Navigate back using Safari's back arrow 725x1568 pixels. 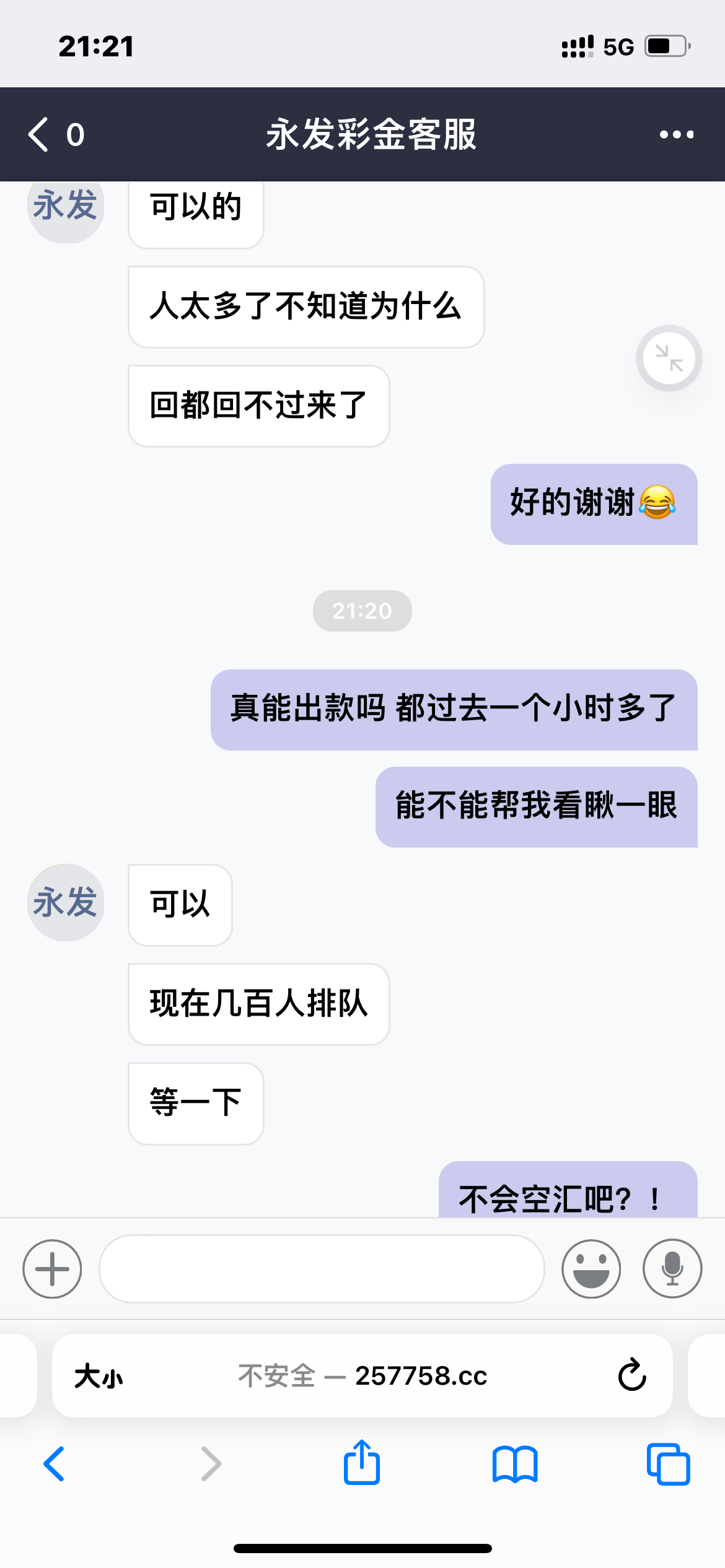(55, 1463)
